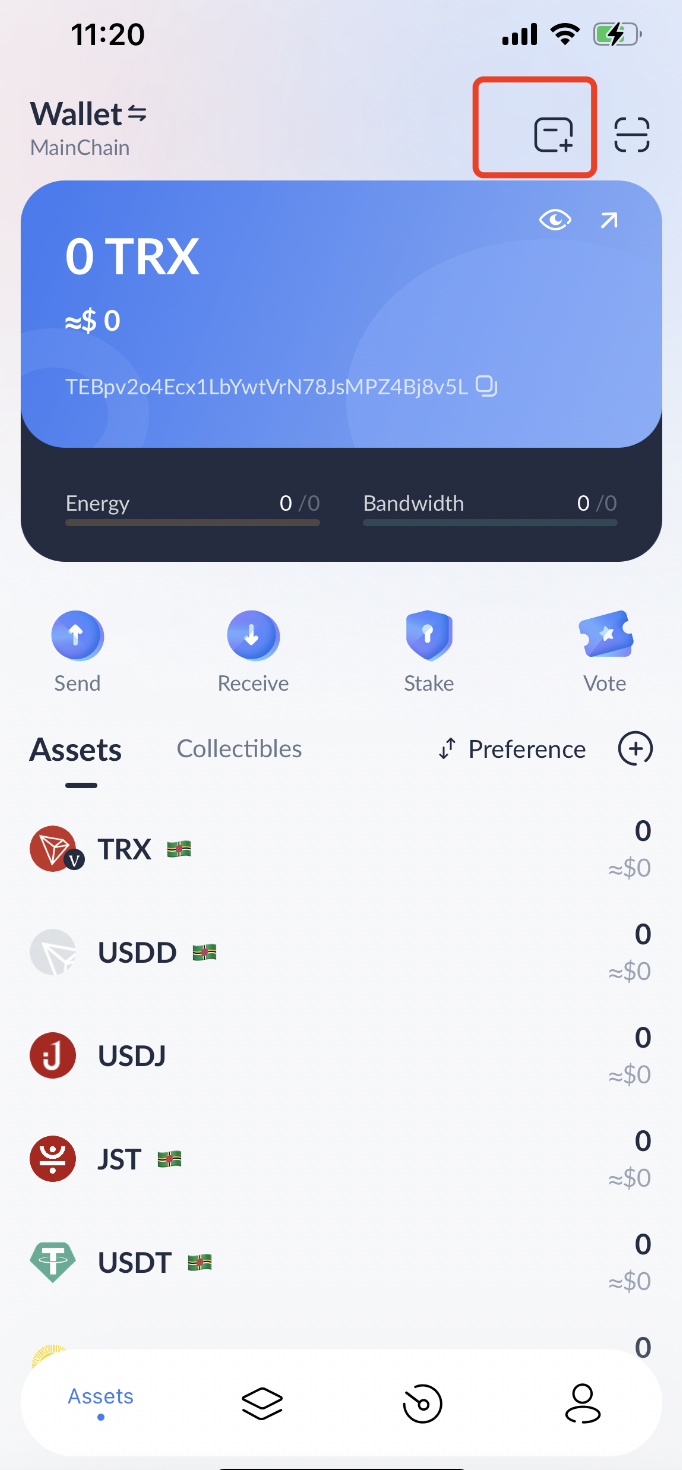Hide the balance with the eye icon
Screen dimensions: 682x1470
(x=555, y=220)
